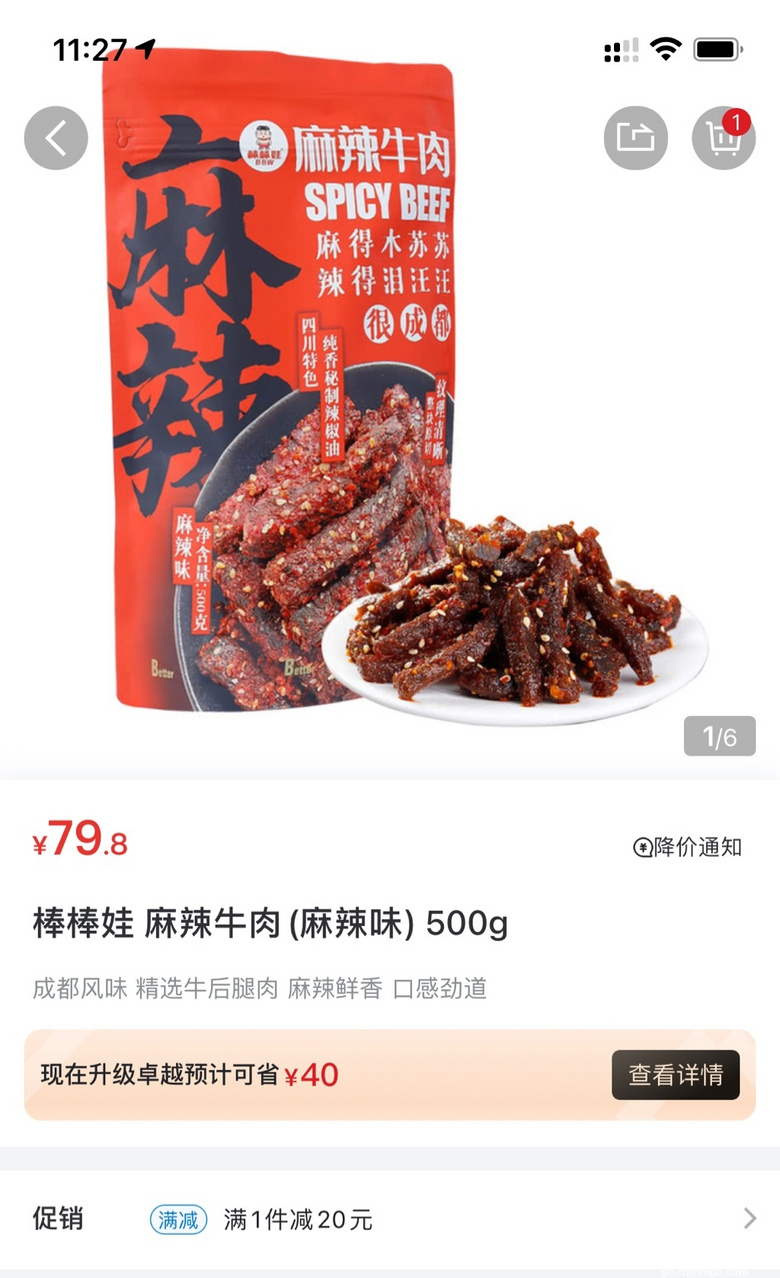The image size is (780, 1278).
Task: Open the 促销 满减 promotion row
Action: (x=390, y=1219)
